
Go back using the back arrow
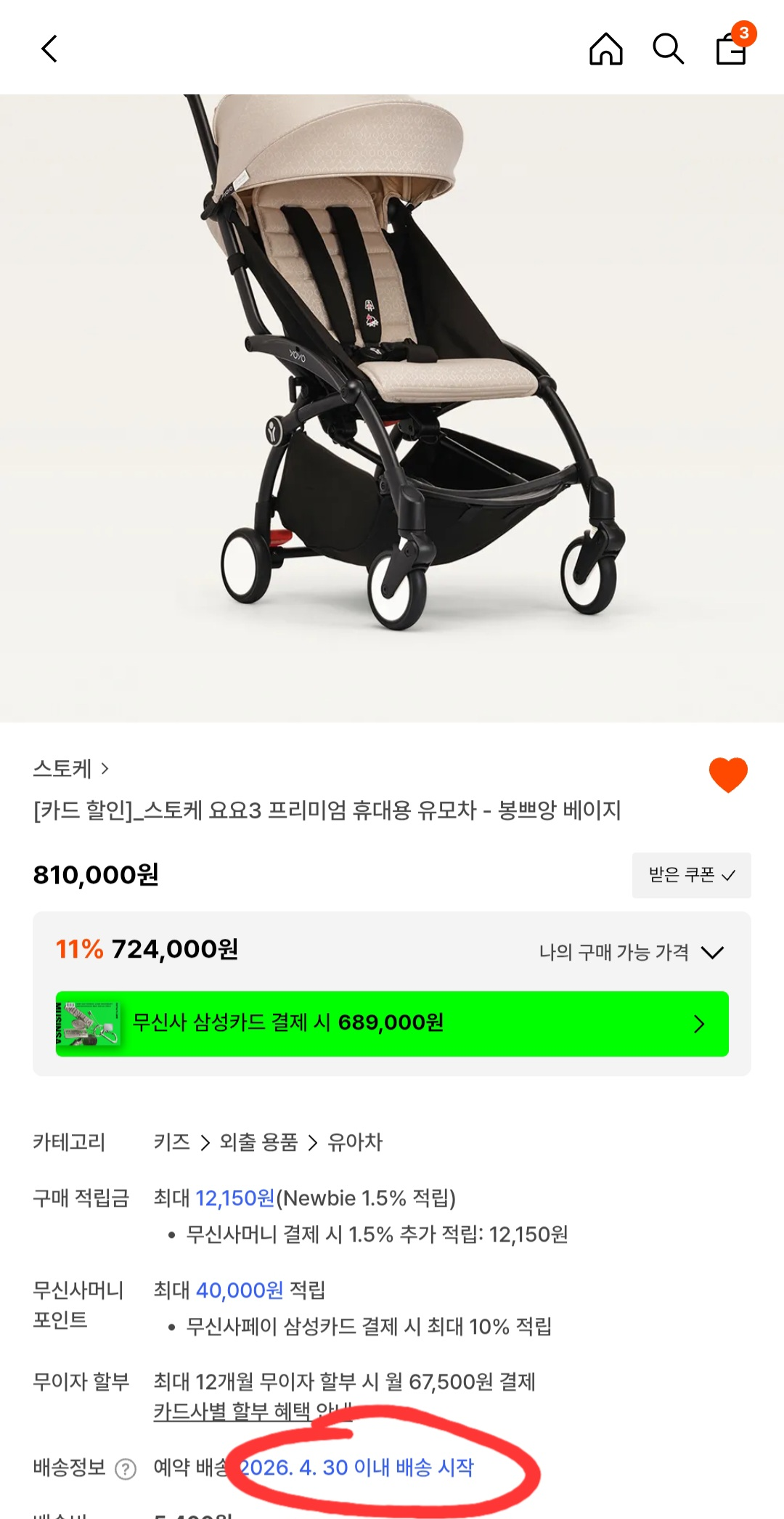(49, 49)
